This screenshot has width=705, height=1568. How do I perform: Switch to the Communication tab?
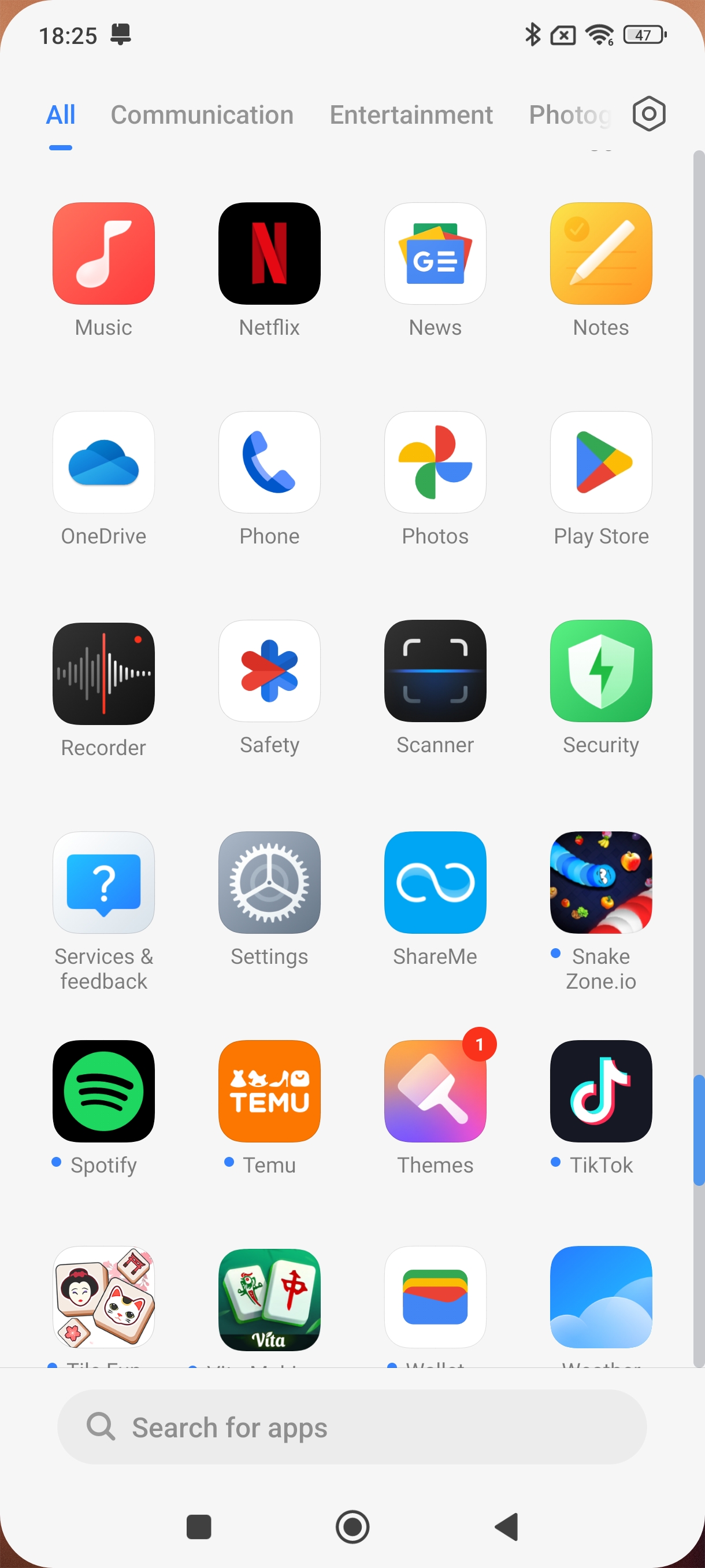[202, 115]
